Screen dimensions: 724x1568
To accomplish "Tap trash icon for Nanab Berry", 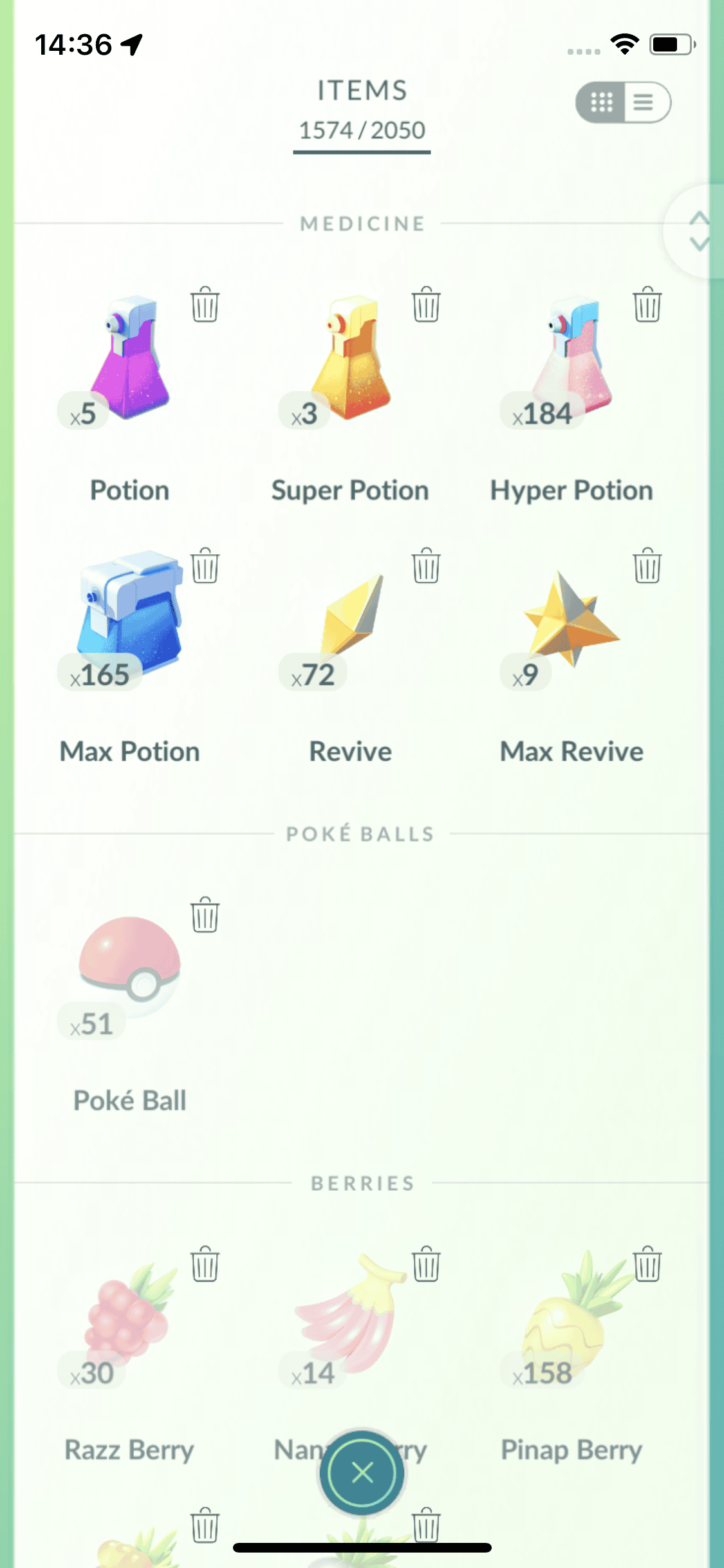I will [426, 1264].
